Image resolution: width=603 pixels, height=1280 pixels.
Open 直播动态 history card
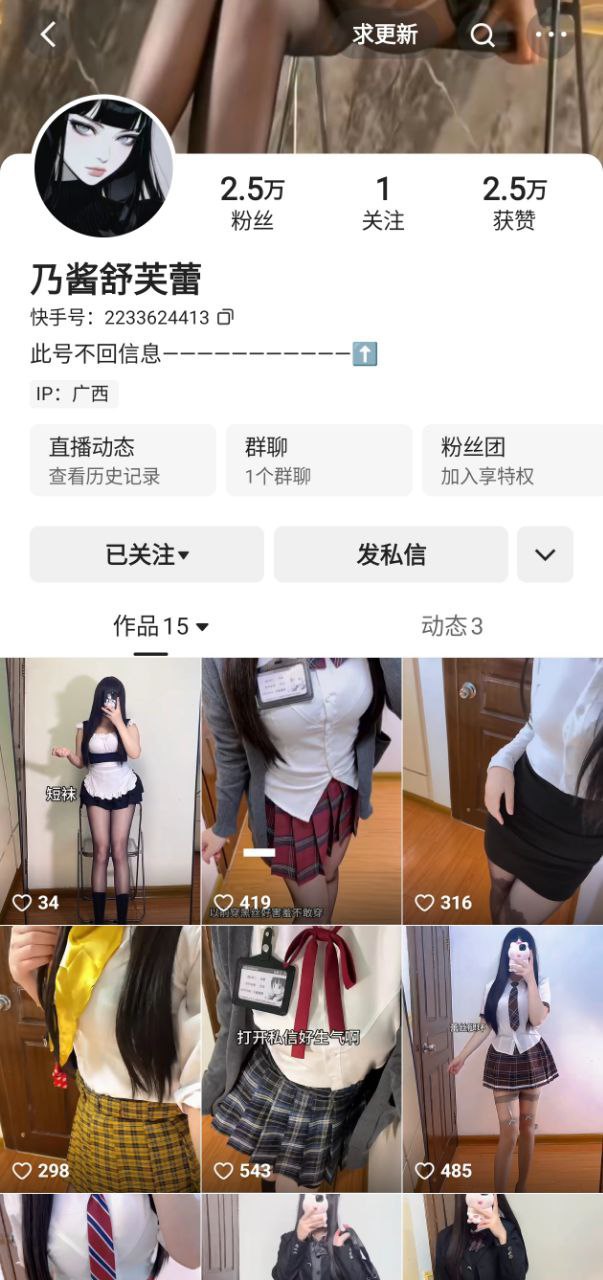pyautogui.click(x=122, y=460)
